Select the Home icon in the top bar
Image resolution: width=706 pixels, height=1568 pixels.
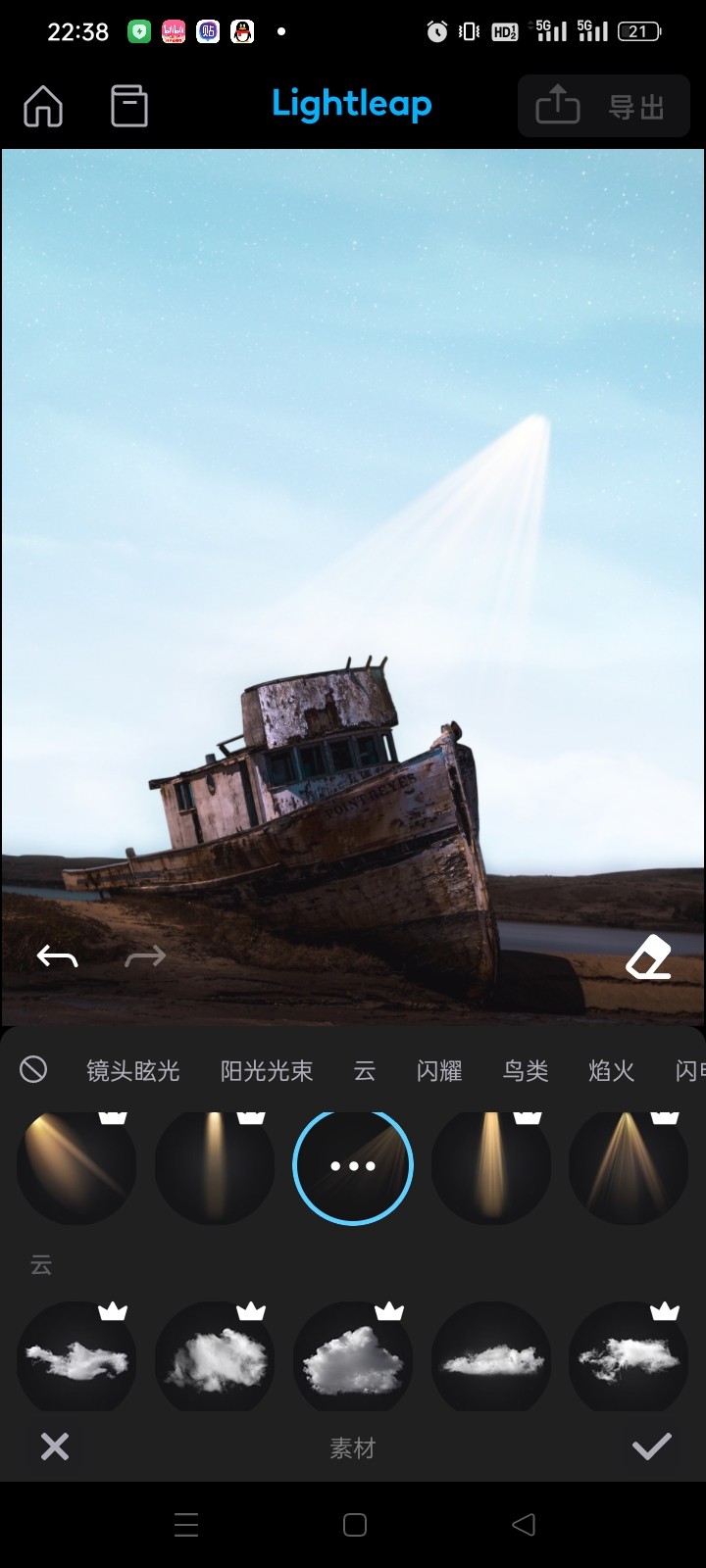click(x=43, y=106)
